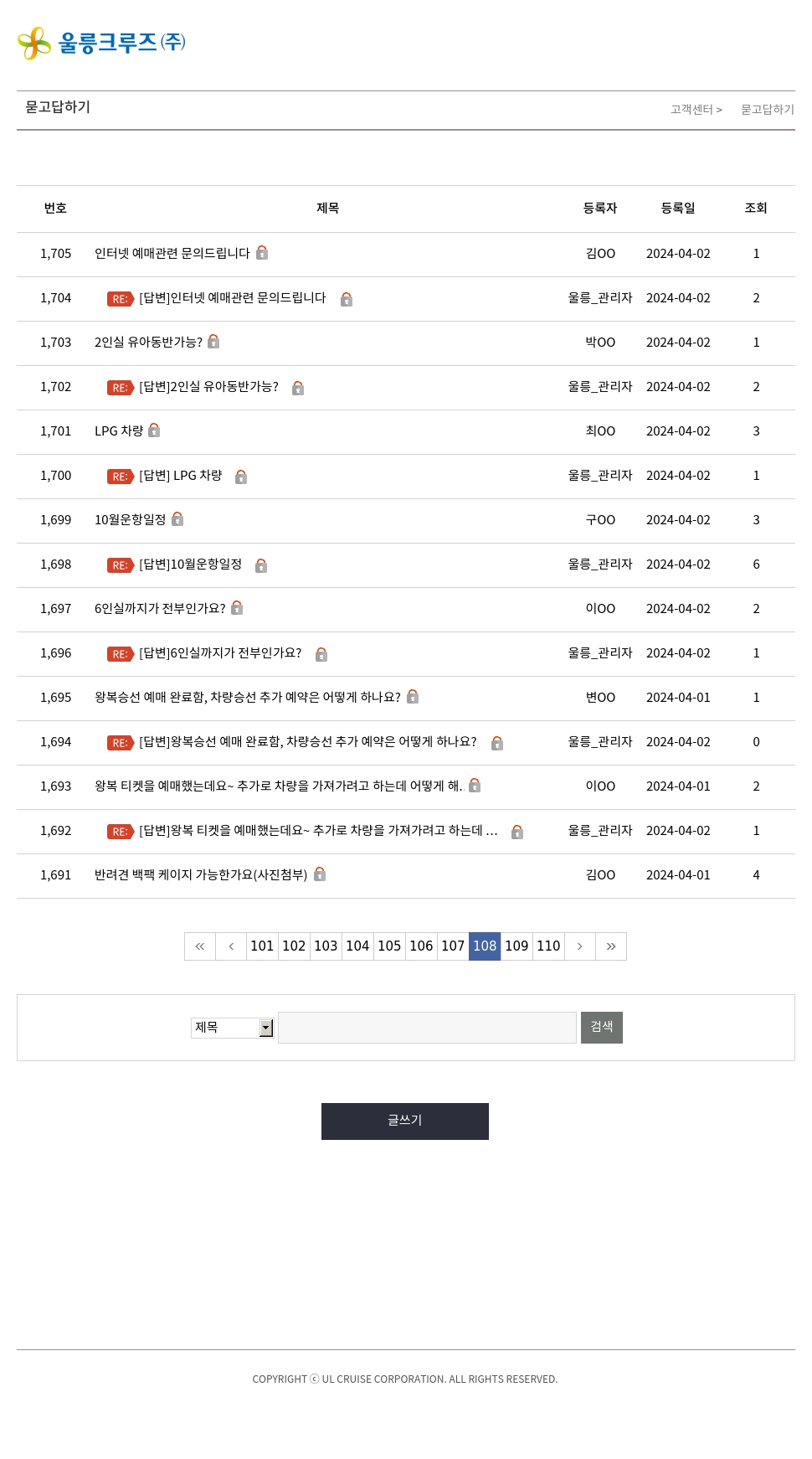Viewport: 812px width, 1459px height.
Task: Jump to page 101
Action: [x=262, y=946]
